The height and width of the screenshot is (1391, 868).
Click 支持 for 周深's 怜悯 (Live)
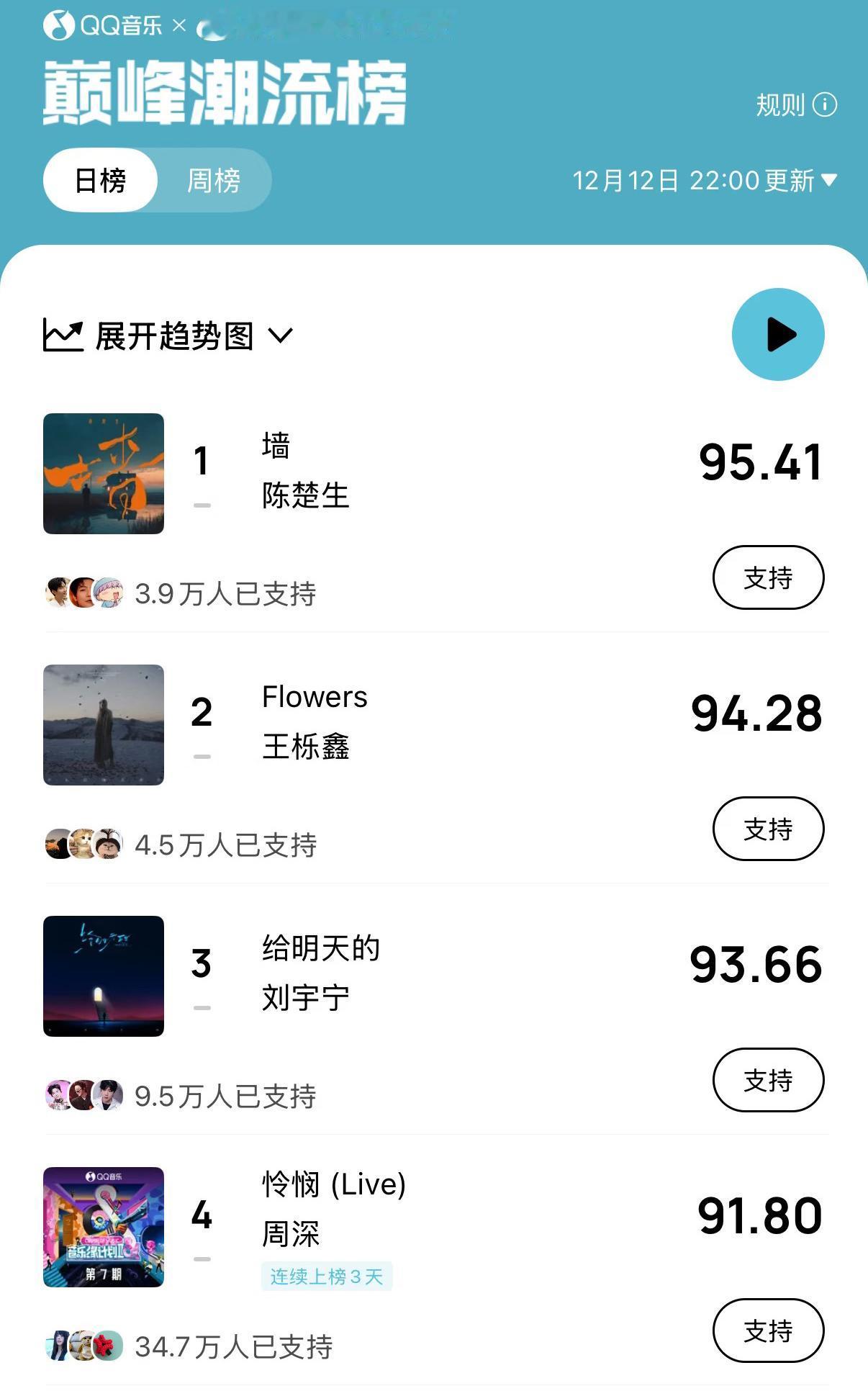tap(768, 1331)
